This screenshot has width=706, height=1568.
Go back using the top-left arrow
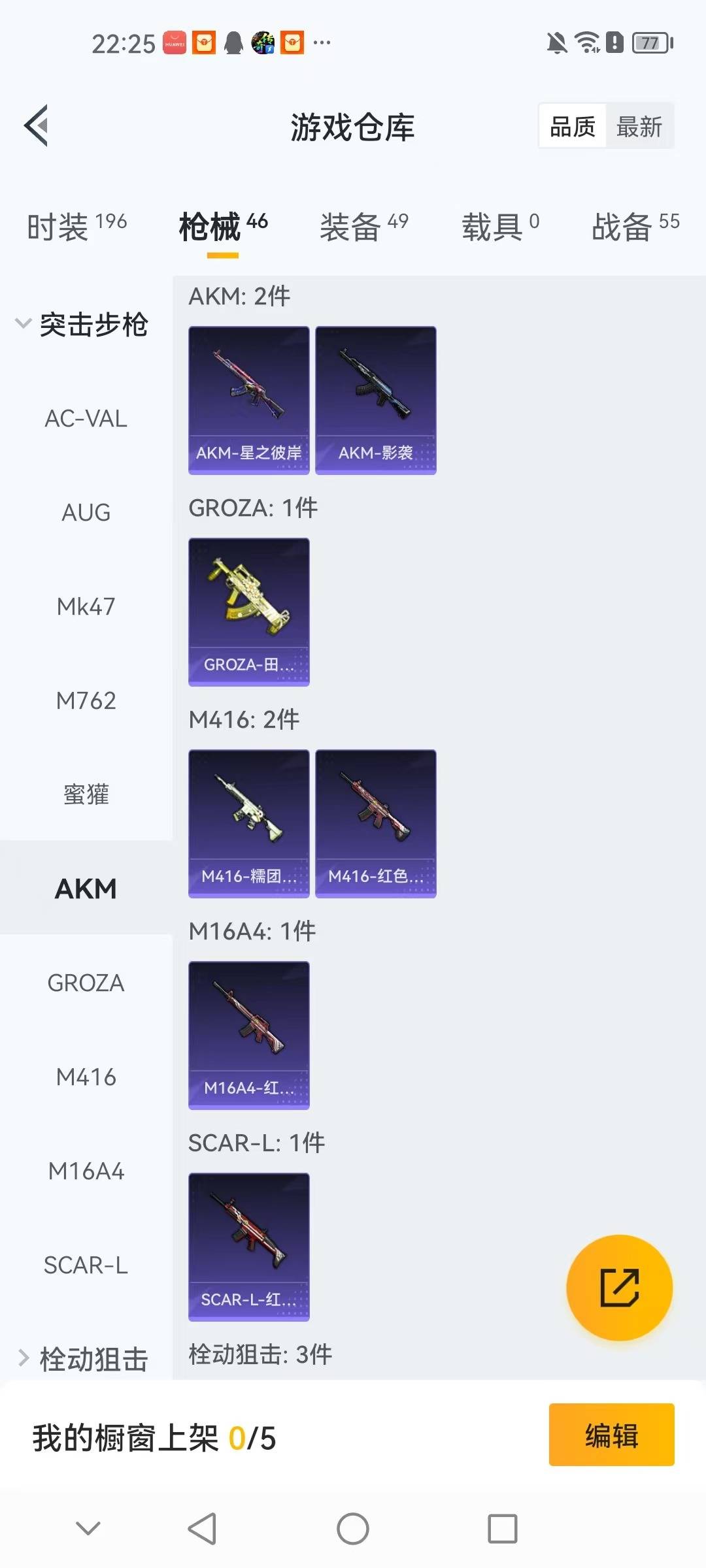(37, 125)
